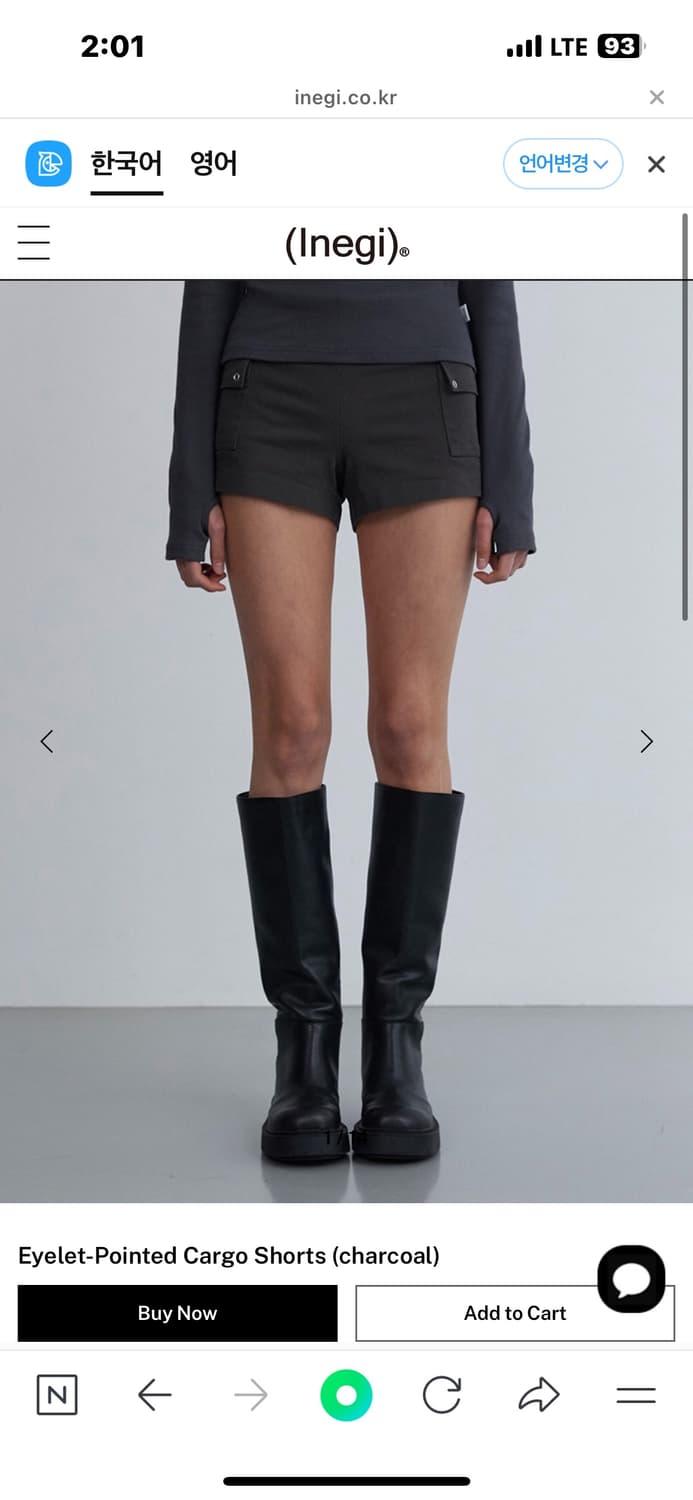Image resolution: width=693 pixels, height=1500 pixels.
Task: Go back to the previous page
Action: click(x=154, y=1395)
